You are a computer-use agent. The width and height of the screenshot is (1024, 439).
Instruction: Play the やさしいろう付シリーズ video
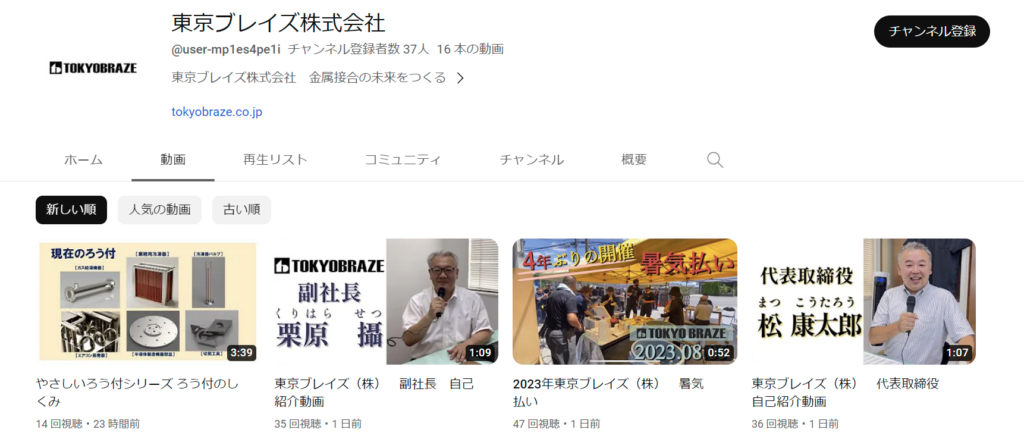pyautogui.click(x=147, y=301)
